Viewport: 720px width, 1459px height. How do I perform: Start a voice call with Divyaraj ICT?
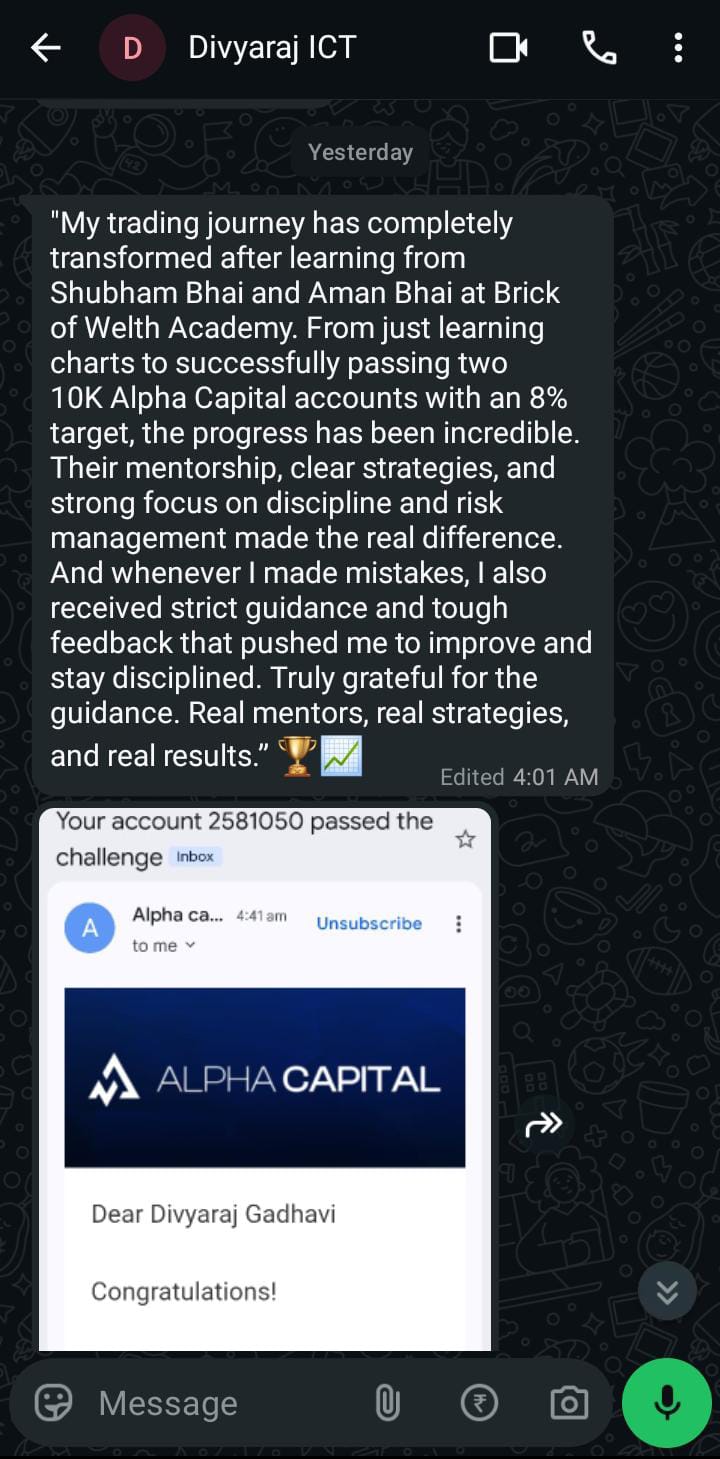pyautogui.click(x=598, y=48)
